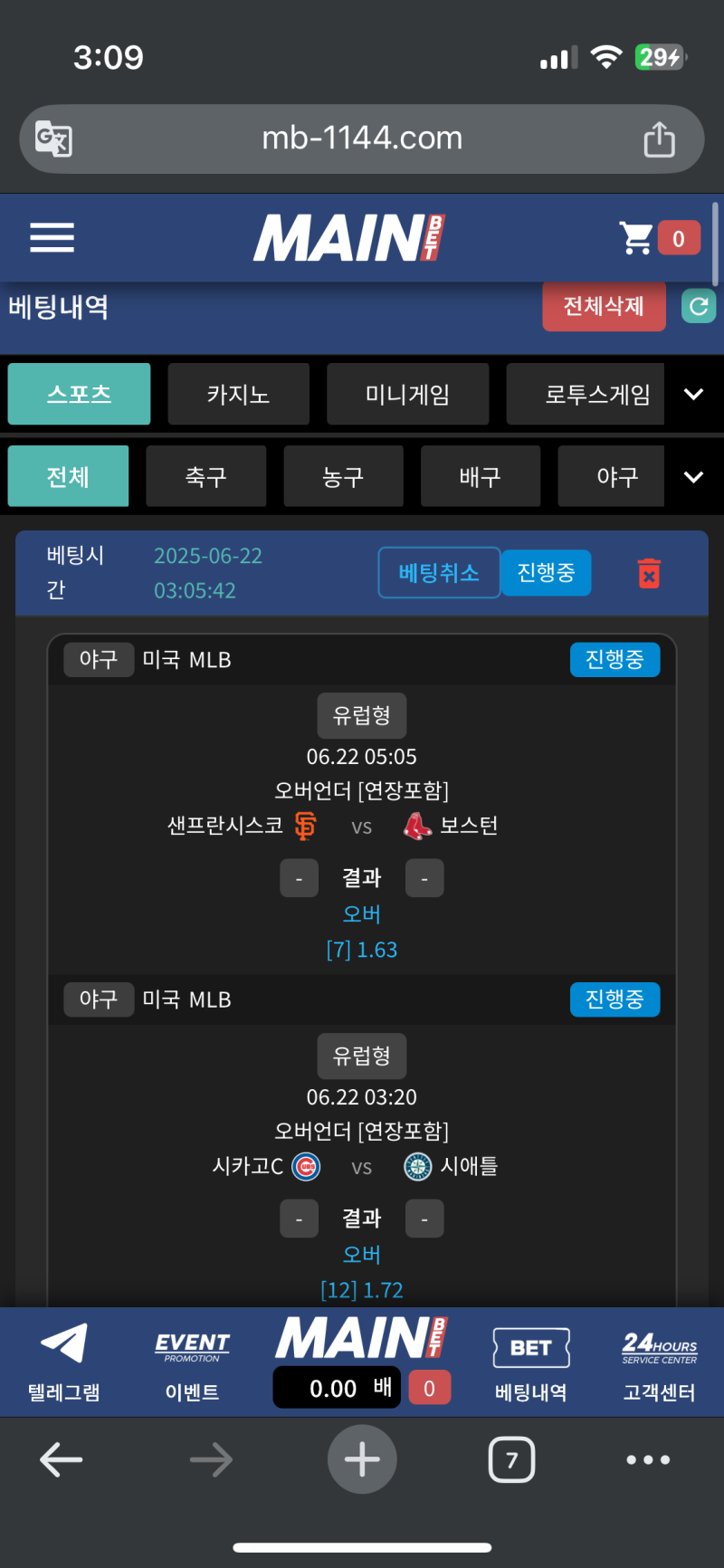This screenshot has height=1568, width=724.
Task: Open the hamburger menu
Action: tap(52, 238)
